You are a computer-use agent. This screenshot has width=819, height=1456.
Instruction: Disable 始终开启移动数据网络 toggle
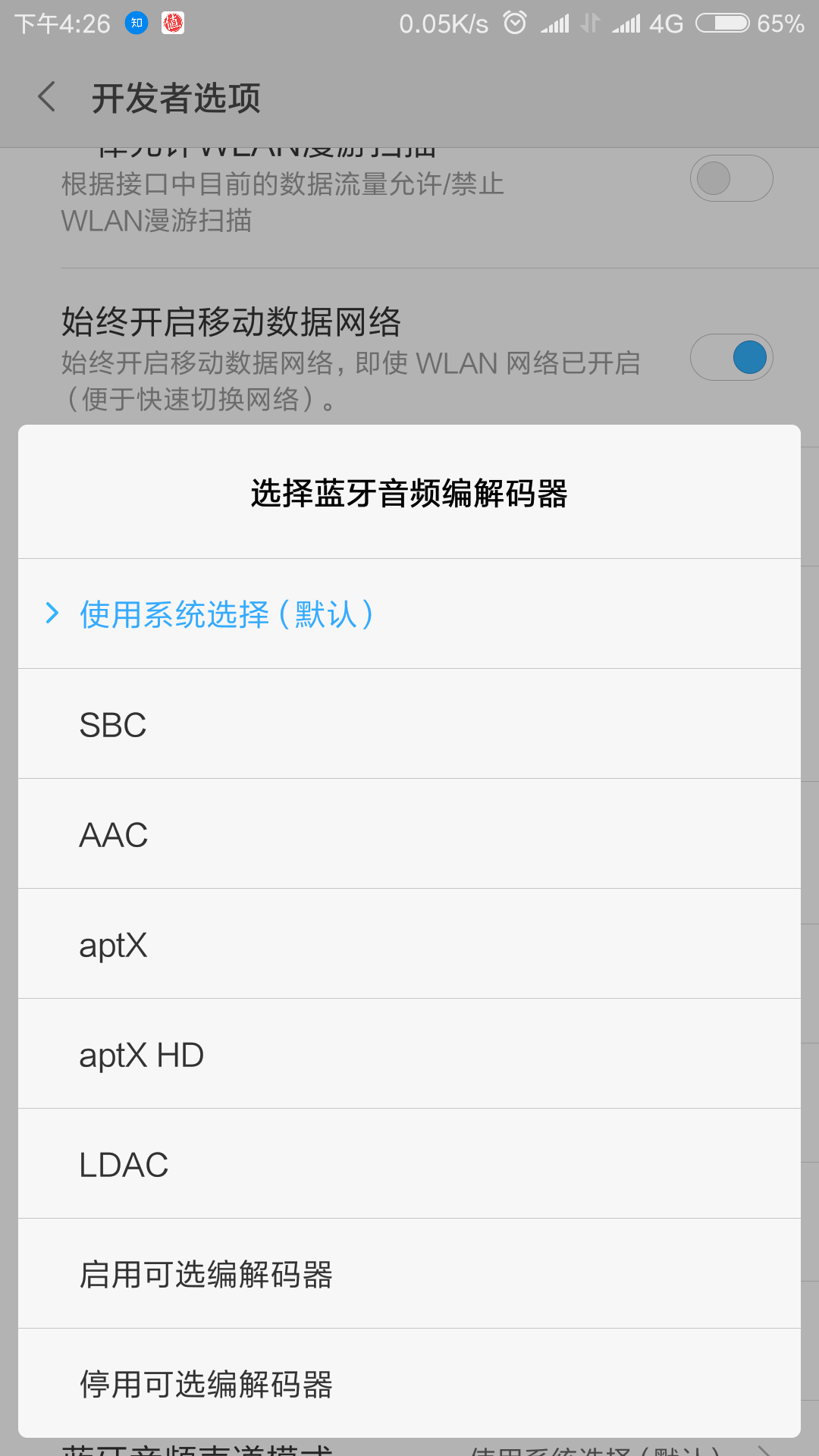[x=730, y=356]
